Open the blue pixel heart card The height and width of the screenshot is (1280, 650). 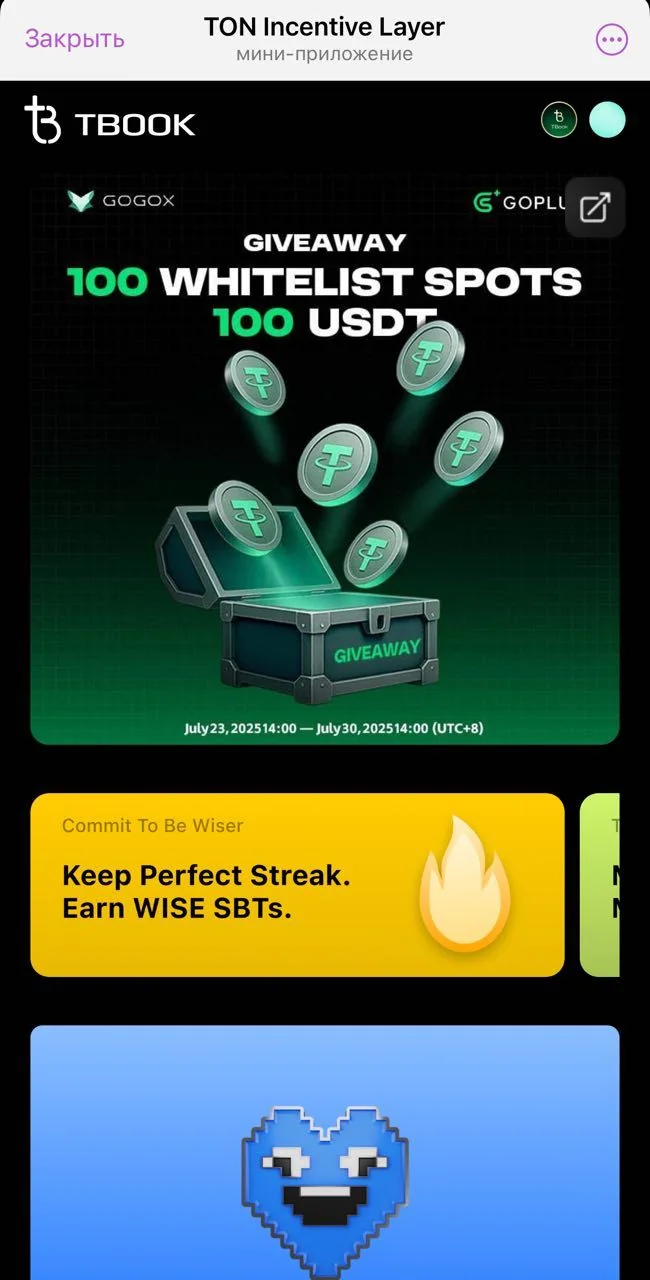point(325,1152)
